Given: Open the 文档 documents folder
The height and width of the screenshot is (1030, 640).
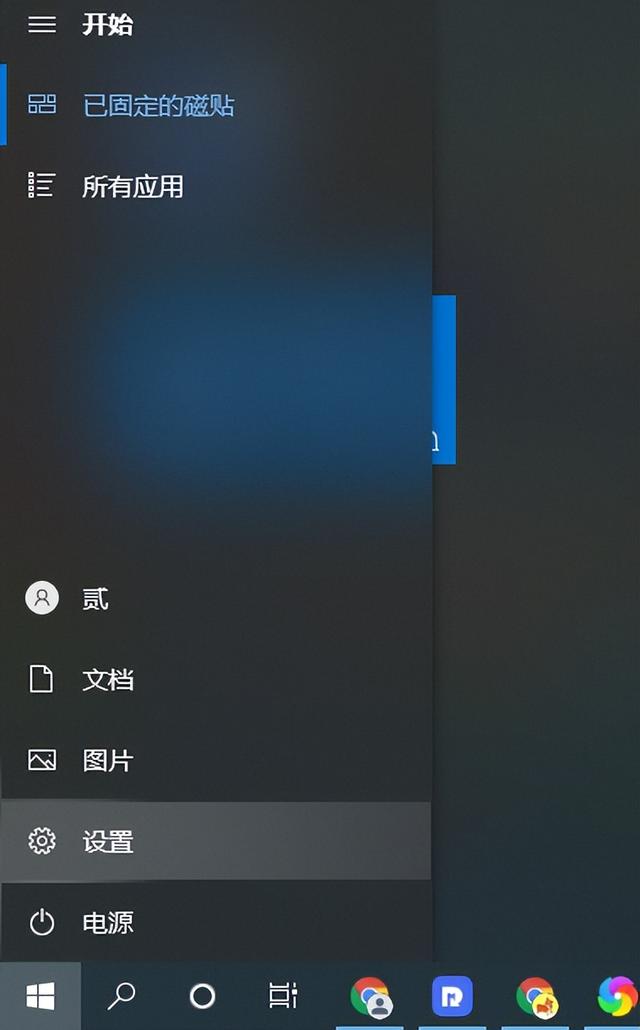Looking at the screenshot, I should click(107, 680).
